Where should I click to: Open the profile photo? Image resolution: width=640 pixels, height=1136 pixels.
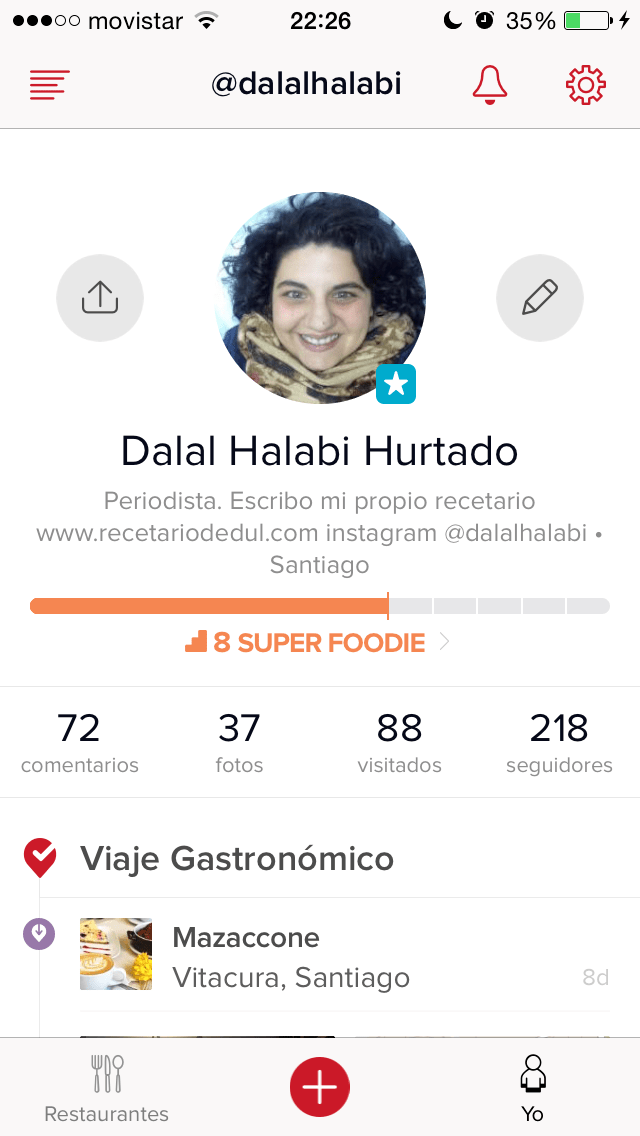[x=320, y=298]
